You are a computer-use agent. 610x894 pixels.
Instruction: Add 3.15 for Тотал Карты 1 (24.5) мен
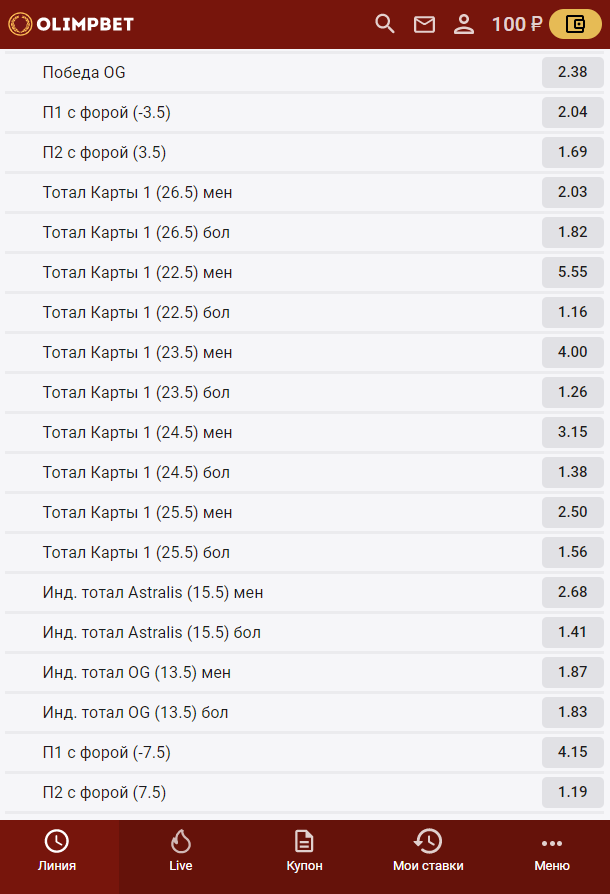click(572, 432)
